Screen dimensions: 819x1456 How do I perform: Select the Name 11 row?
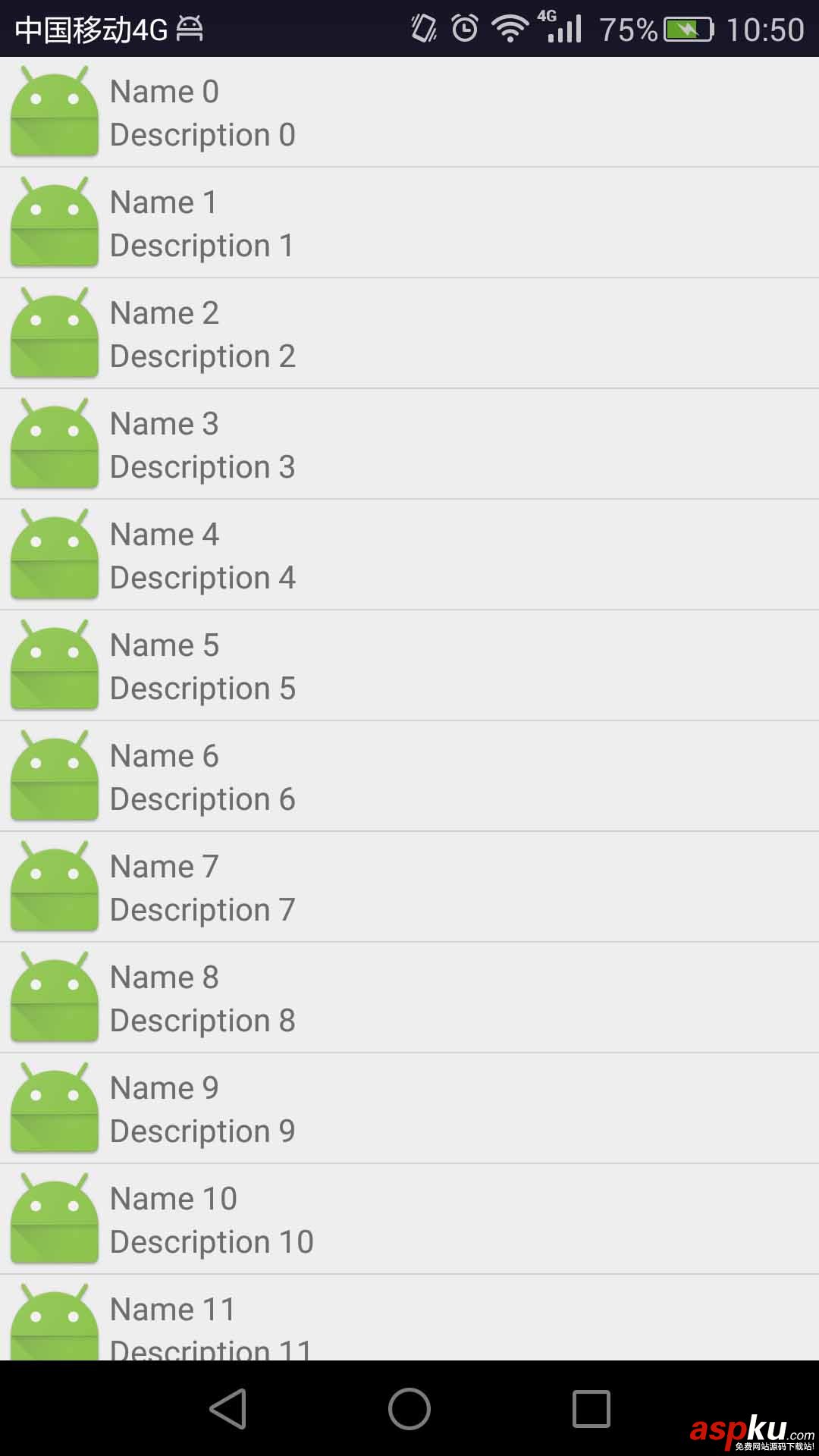click(409, 1319)
